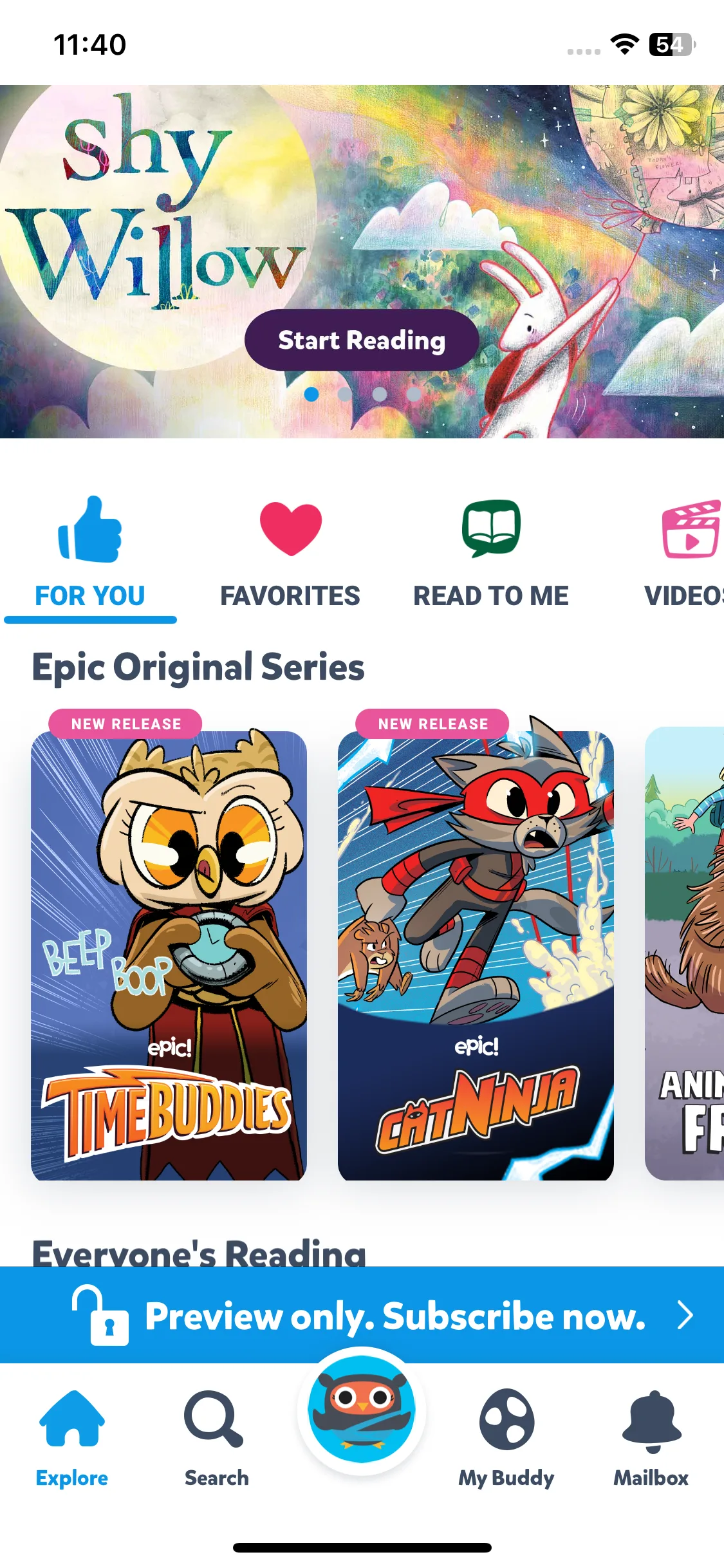The height and width of the screenshot is (1568, 724).
Task: Start reading Shy Willow
Action: (x=361, y=340)
